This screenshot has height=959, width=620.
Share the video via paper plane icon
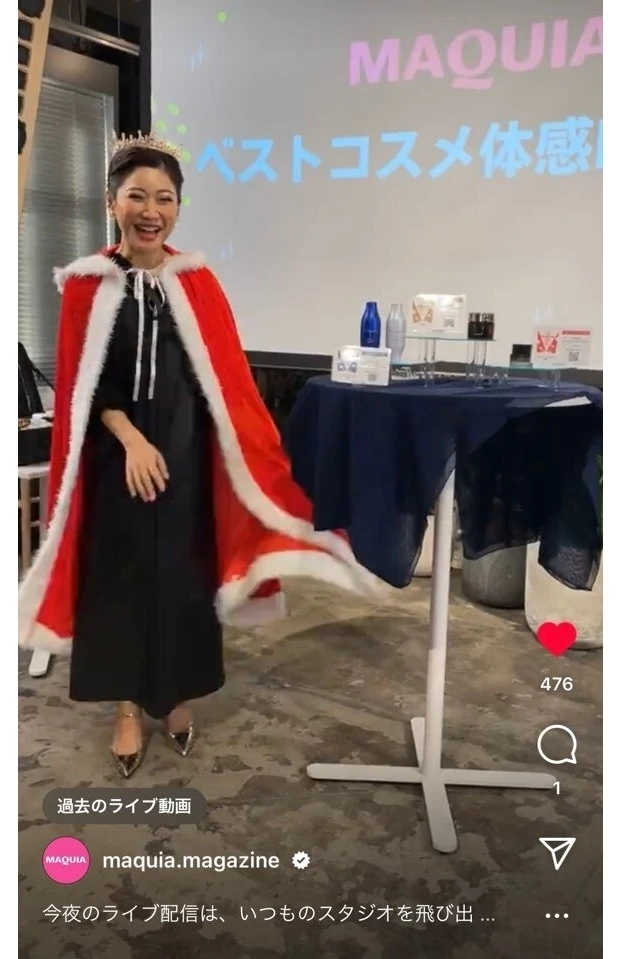click(557, 852)
